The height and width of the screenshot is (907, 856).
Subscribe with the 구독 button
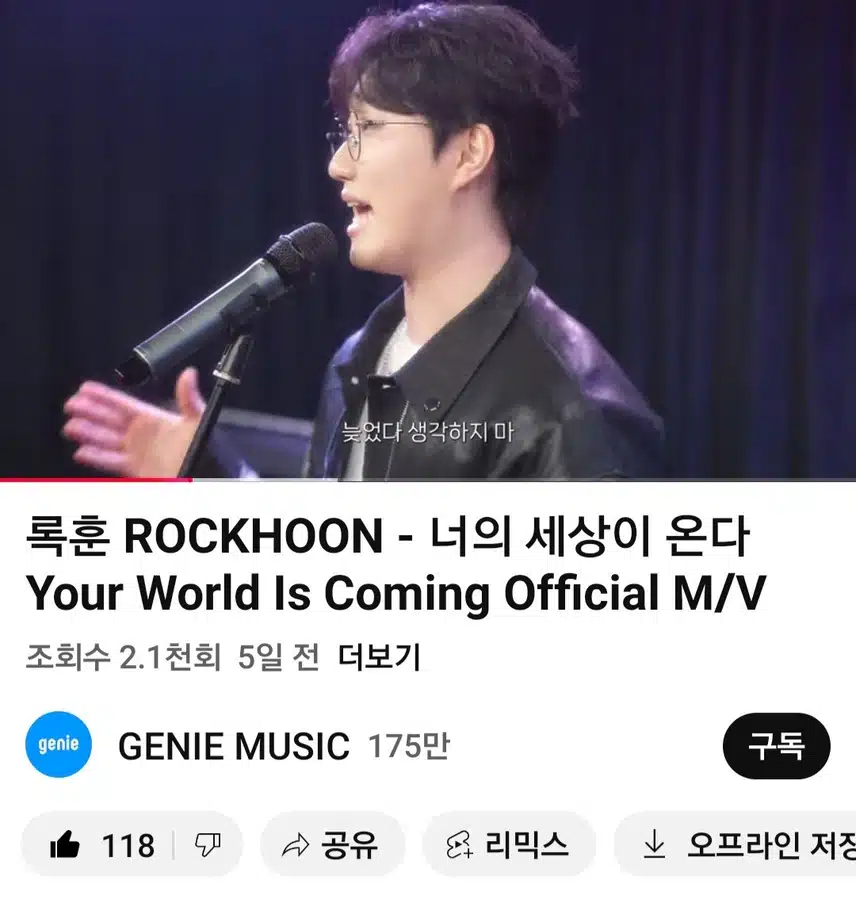click(x=776, y=746)
